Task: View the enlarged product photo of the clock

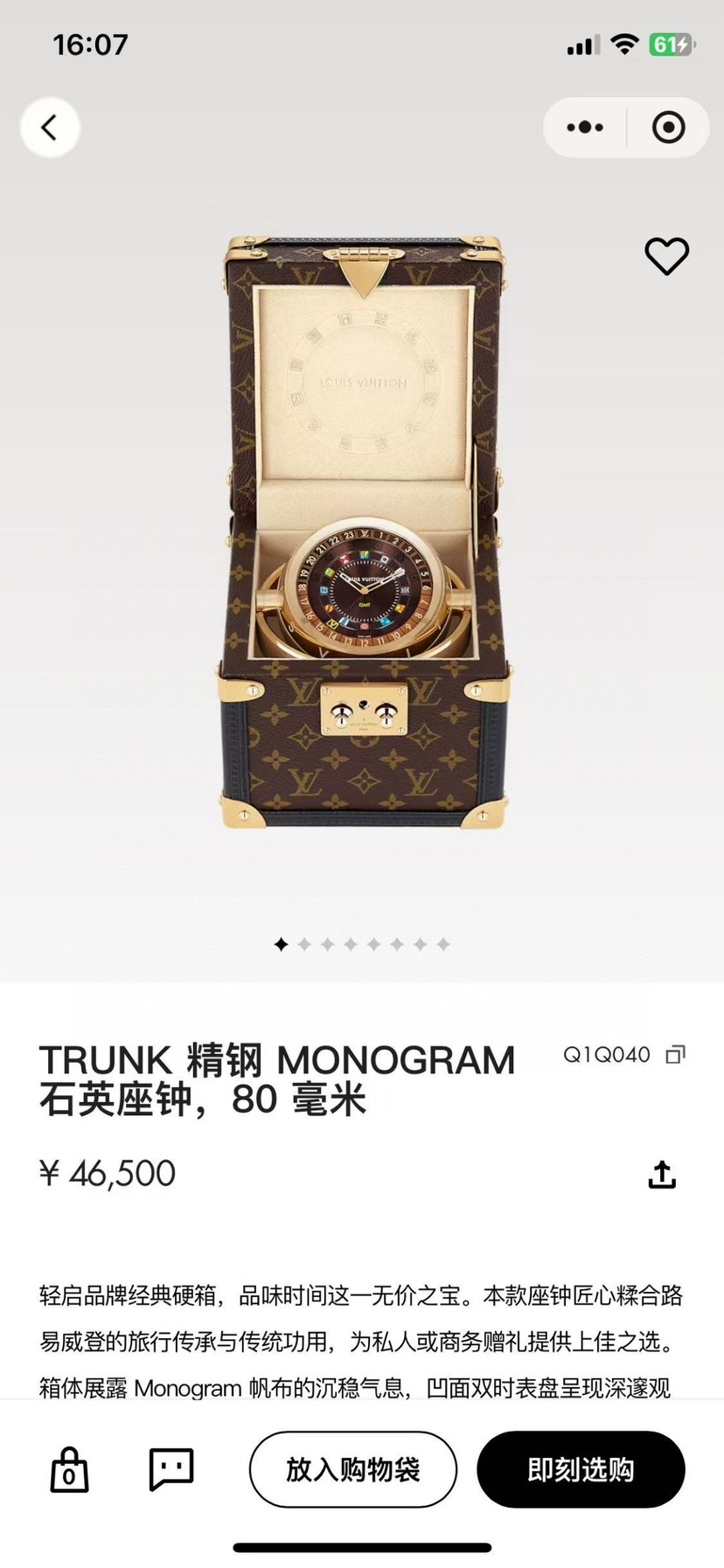Action: (362, 533)
